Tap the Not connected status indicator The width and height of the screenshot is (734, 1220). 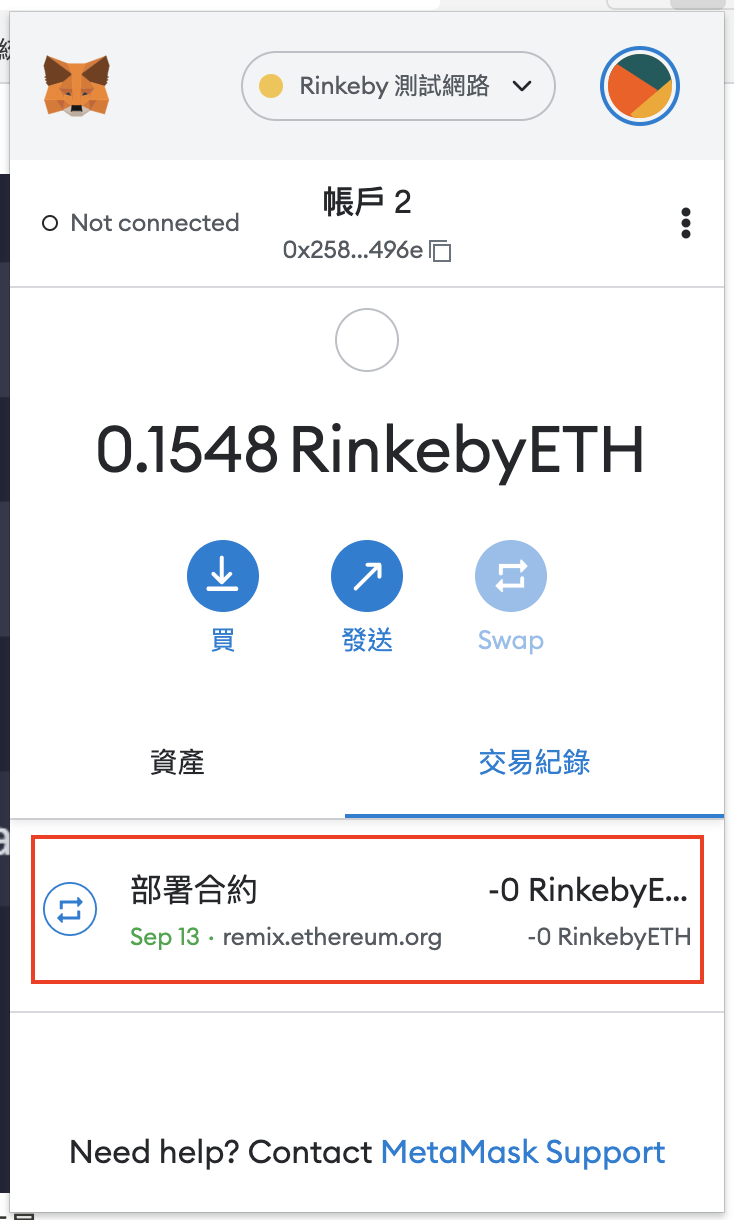tap(141, 223)
